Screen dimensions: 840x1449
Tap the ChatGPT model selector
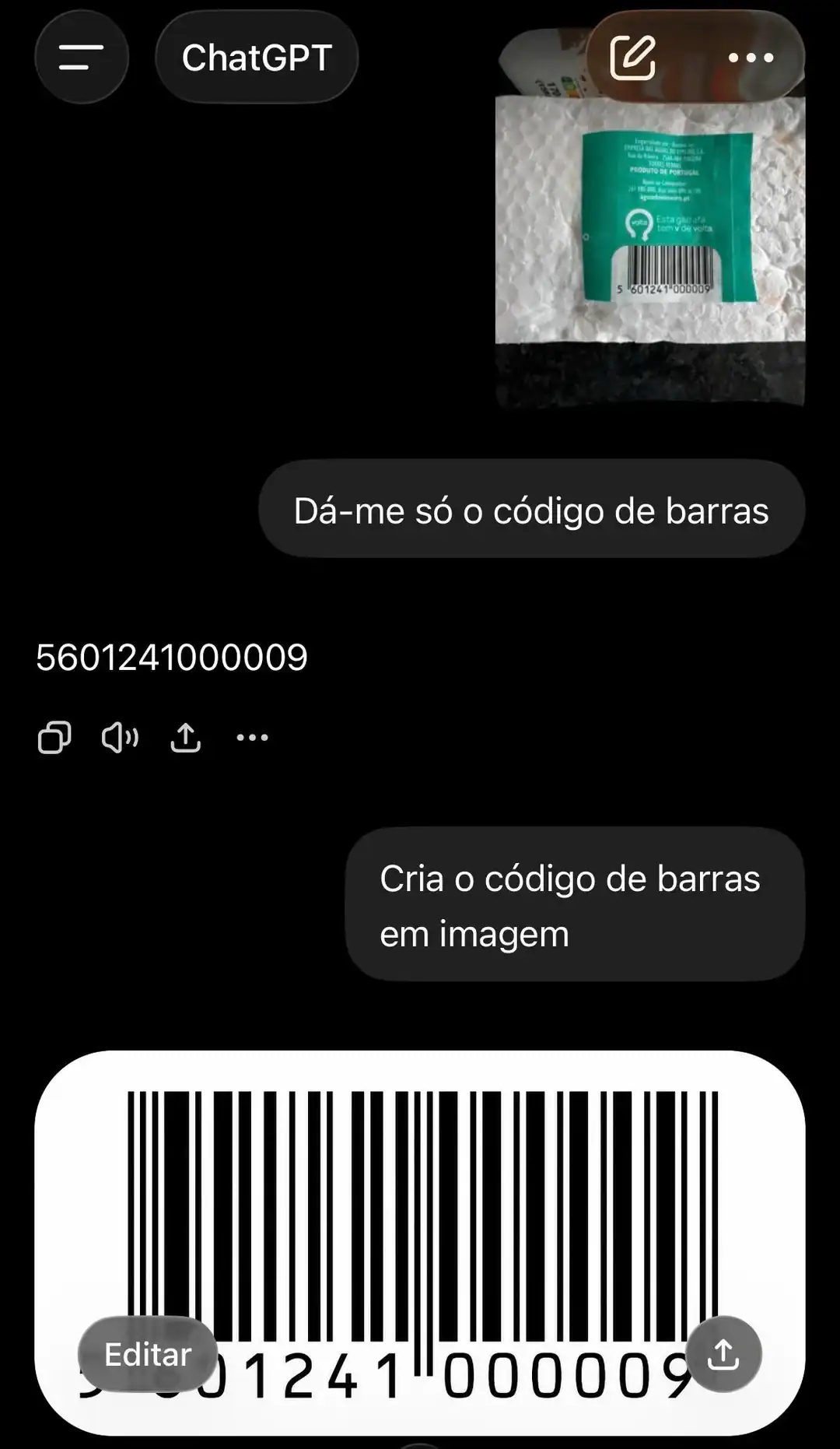pyautogui.click(x=257, y=57)
